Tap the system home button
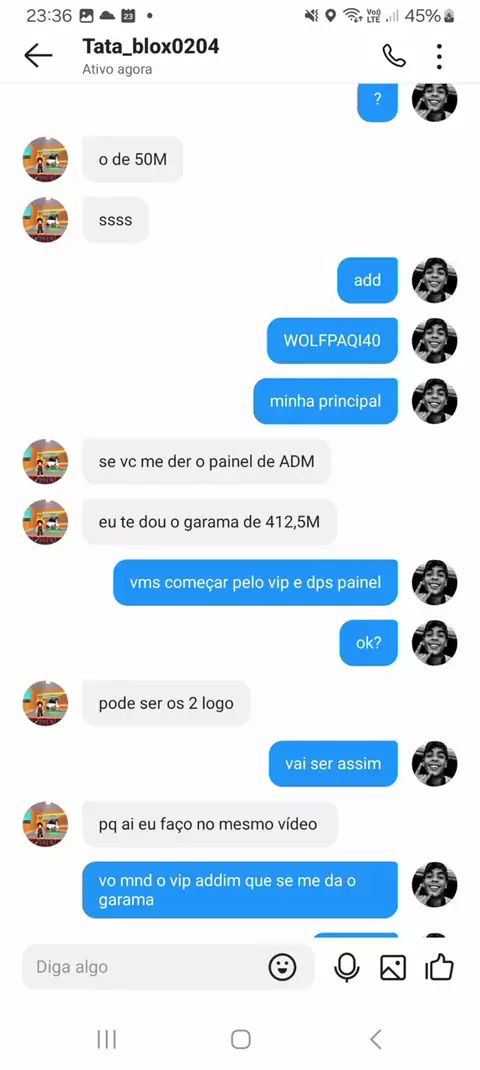 coord(240,1039)
